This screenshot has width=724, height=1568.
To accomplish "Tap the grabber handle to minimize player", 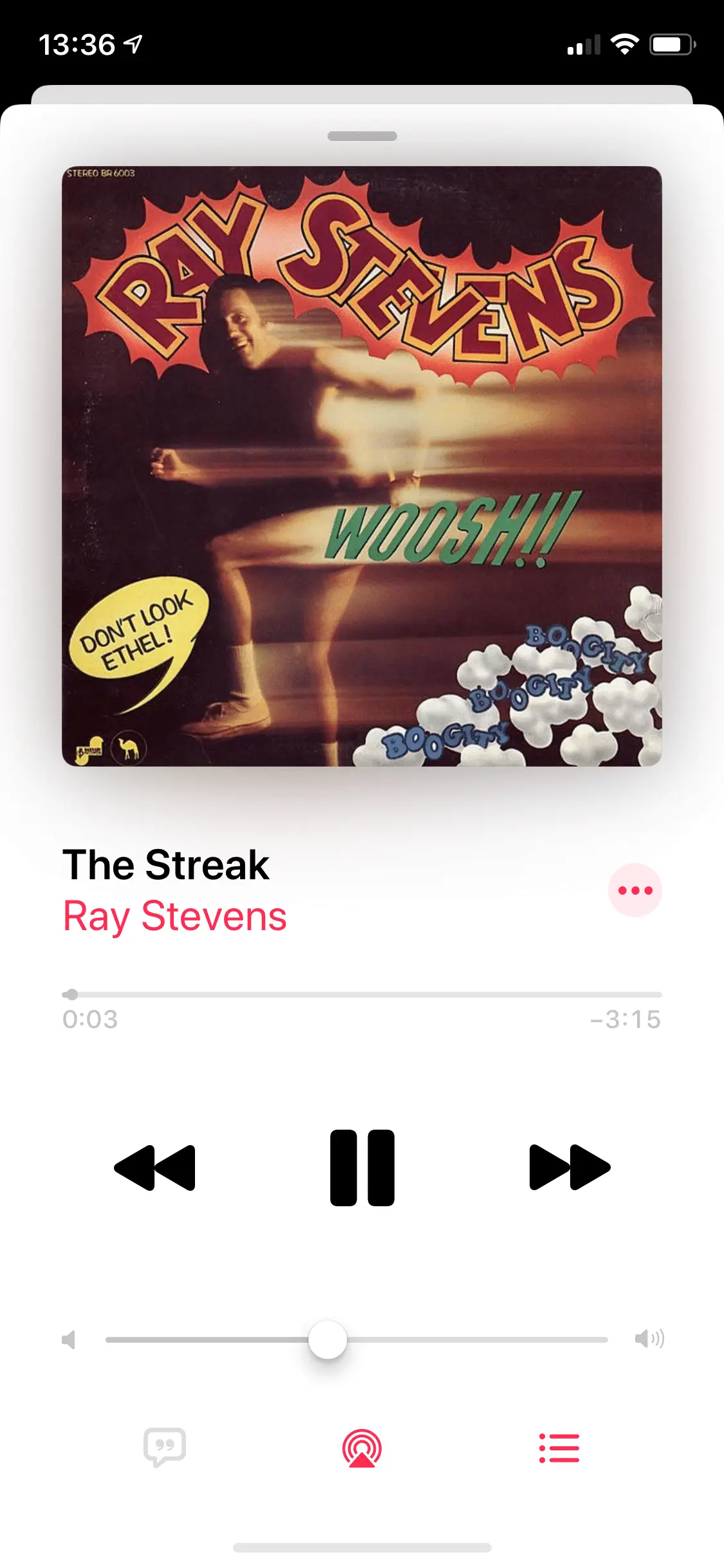I will [x=362, y=136].
